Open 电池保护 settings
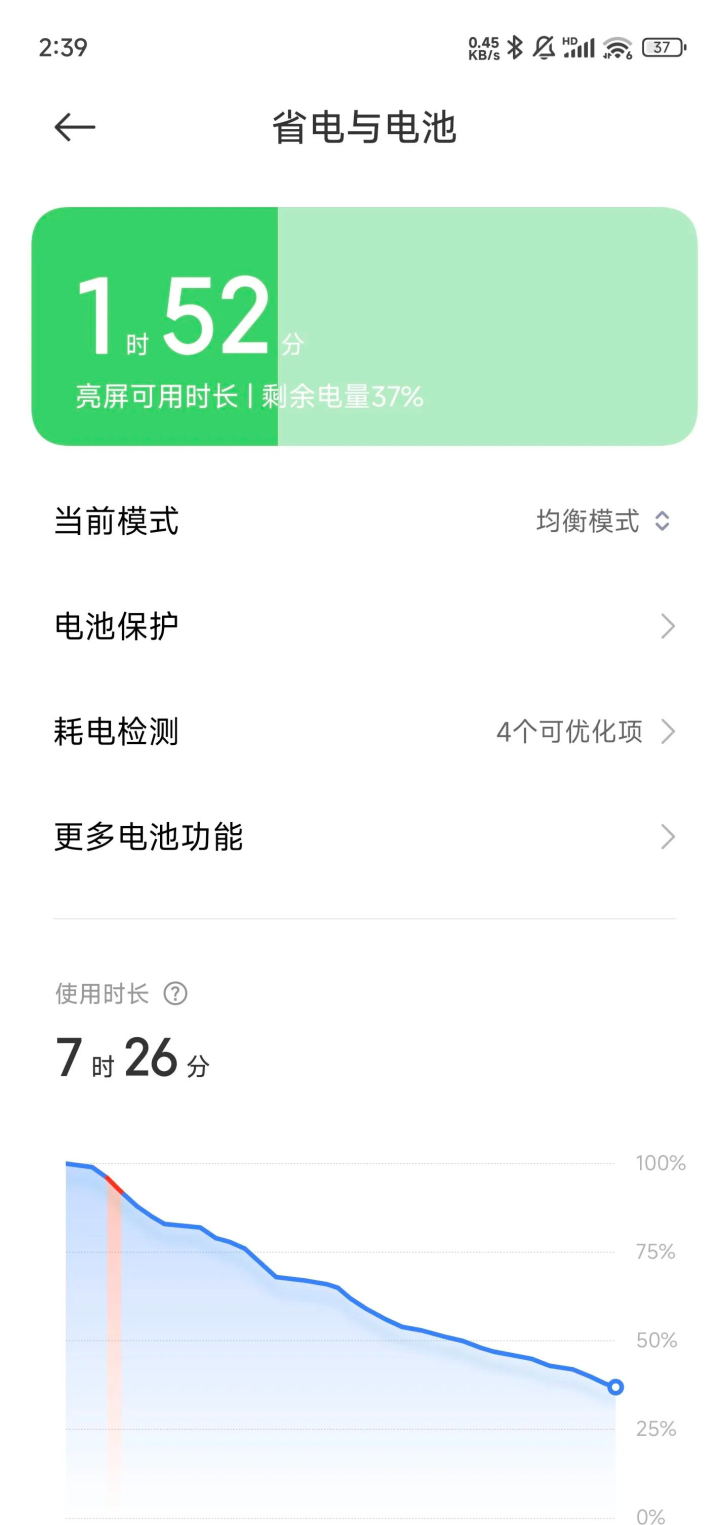 click(365, 627)
